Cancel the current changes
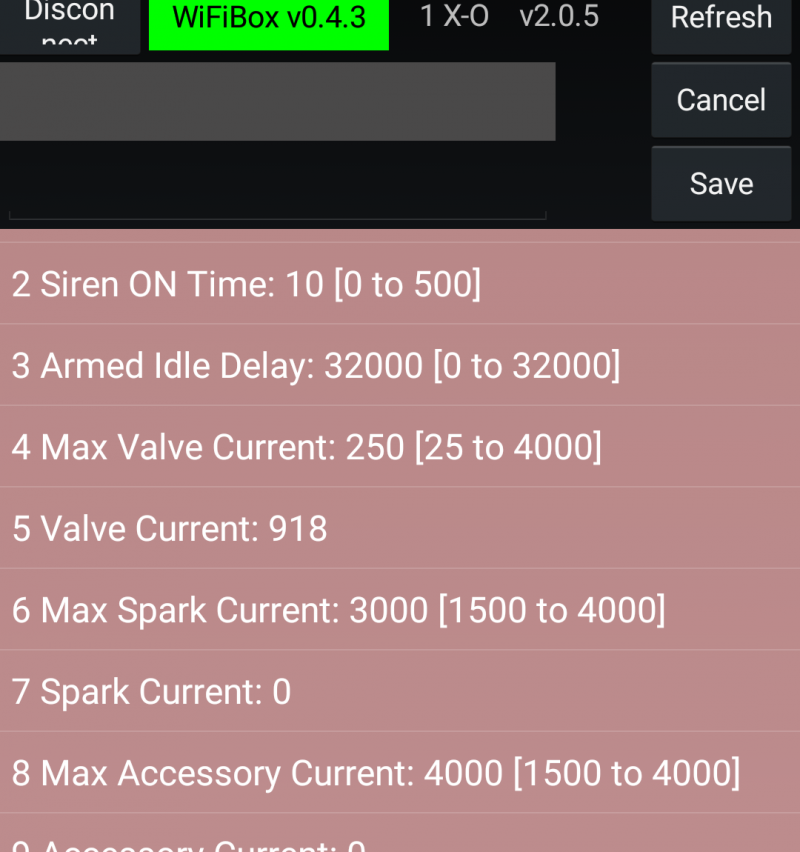This screenshot has height=852, width=800. [721, 100]
